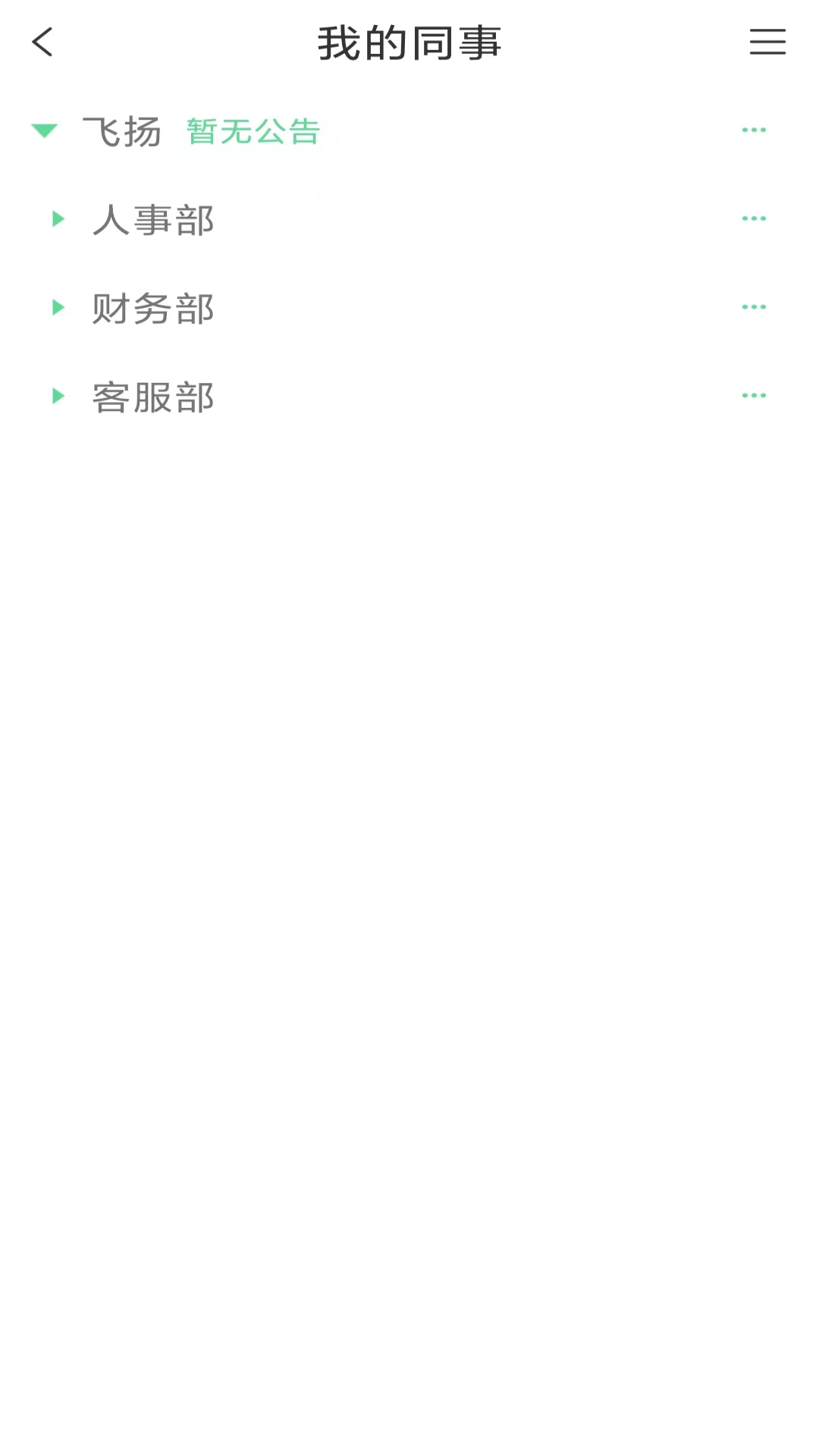Expand the 客服部 department
The height and width of the screenshot is (1456, 819).
(58, 396)
